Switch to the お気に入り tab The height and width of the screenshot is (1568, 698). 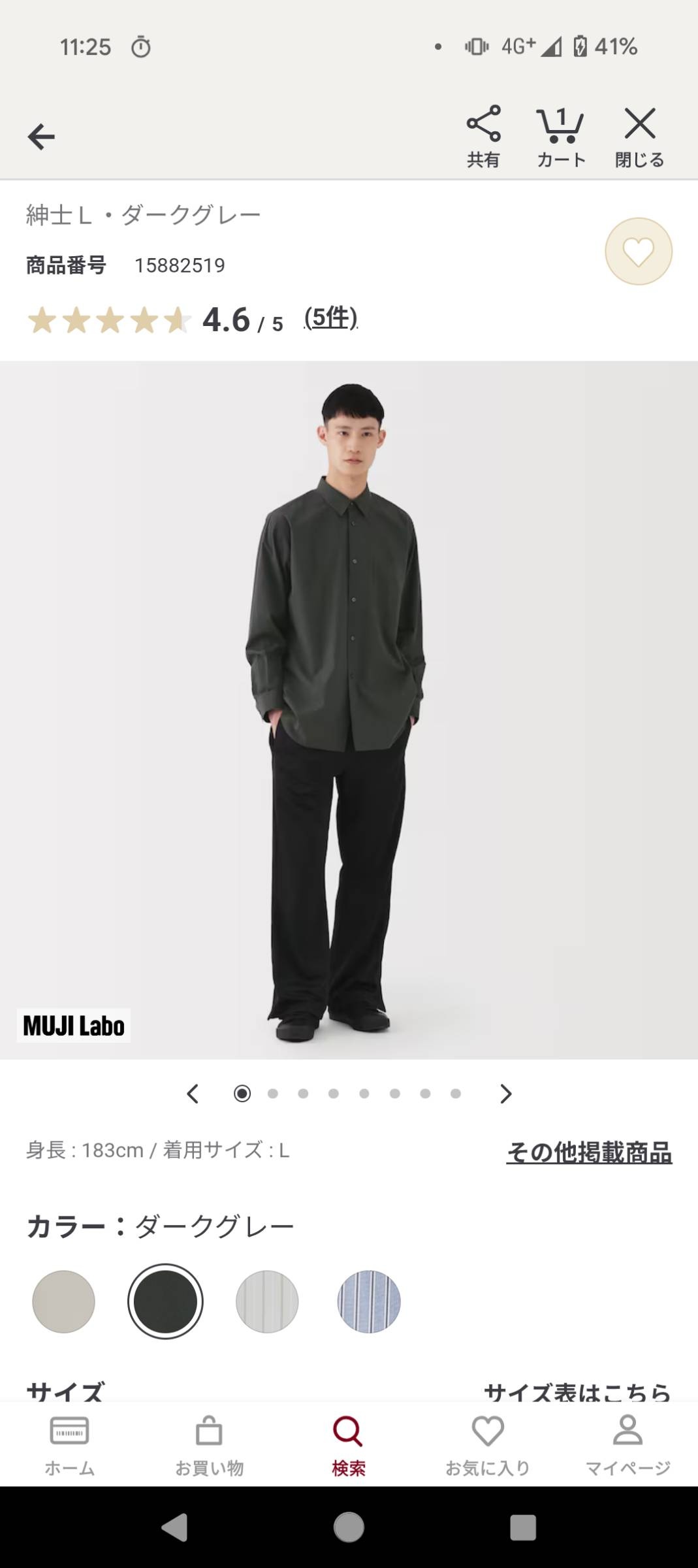[x=488, y=1445]
